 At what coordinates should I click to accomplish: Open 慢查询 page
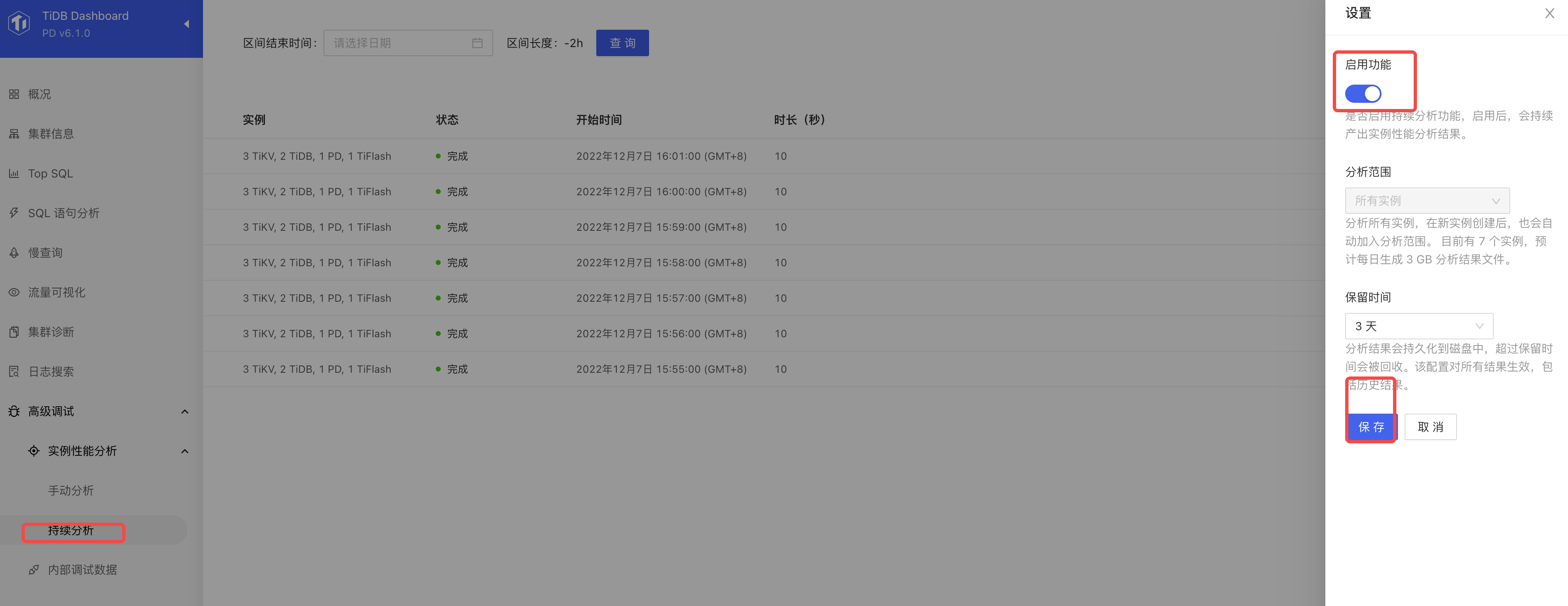45,253
